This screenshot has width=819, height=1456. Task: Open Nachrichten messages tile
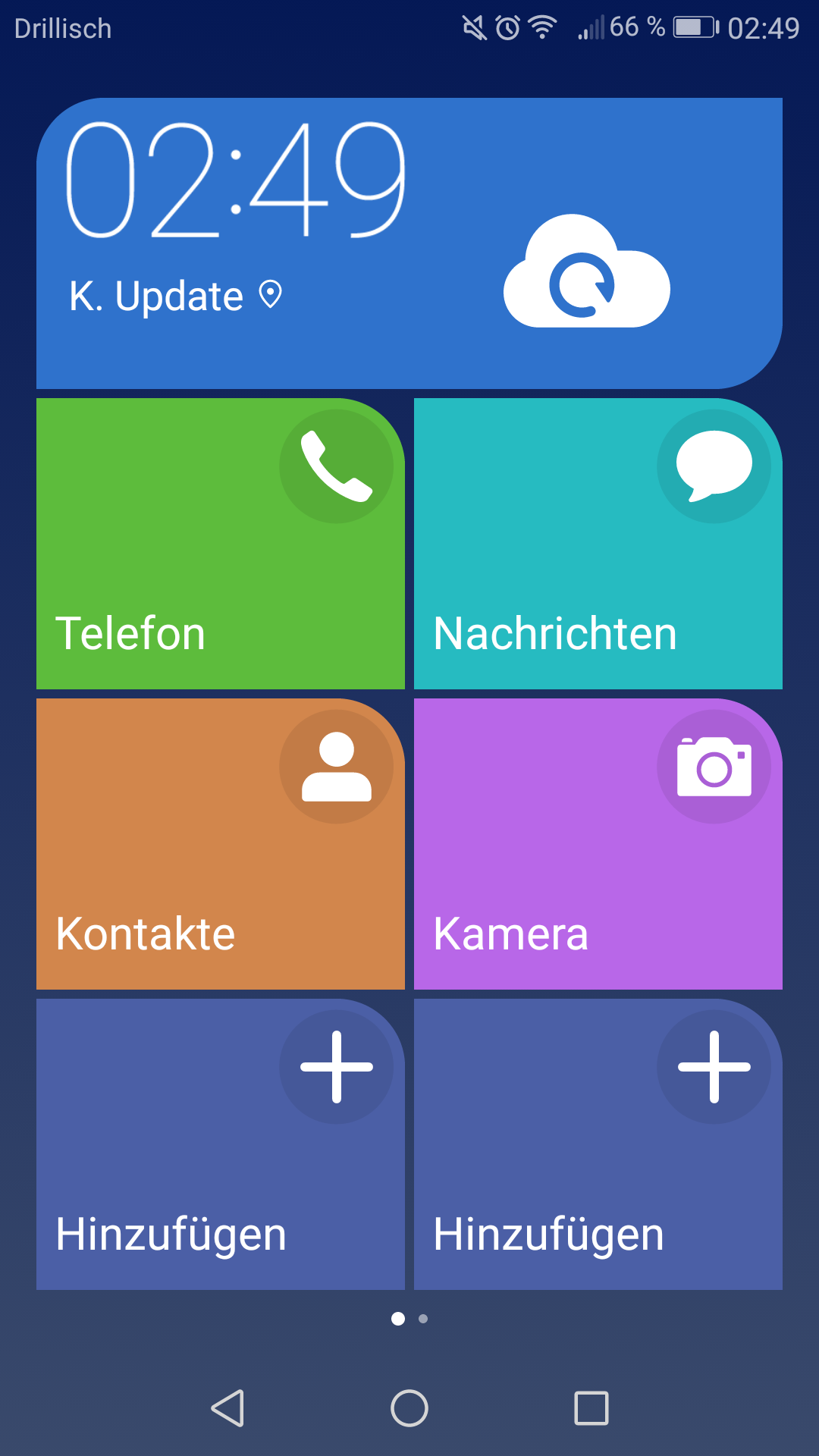click(x=598, y=543)
